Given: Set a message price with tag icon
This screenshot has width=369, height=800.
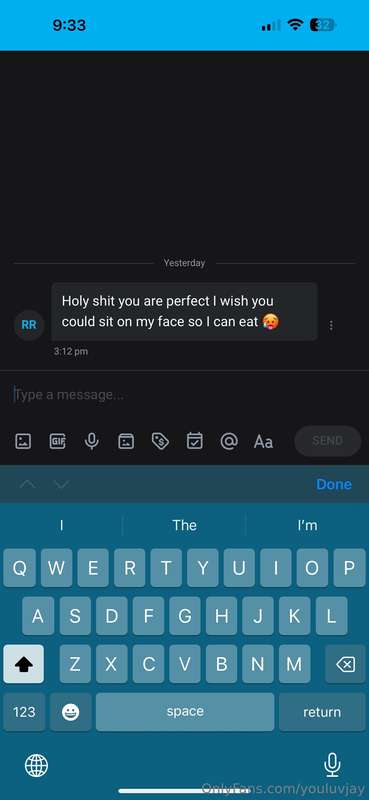Looking at the screenshot, I should 160,441.
